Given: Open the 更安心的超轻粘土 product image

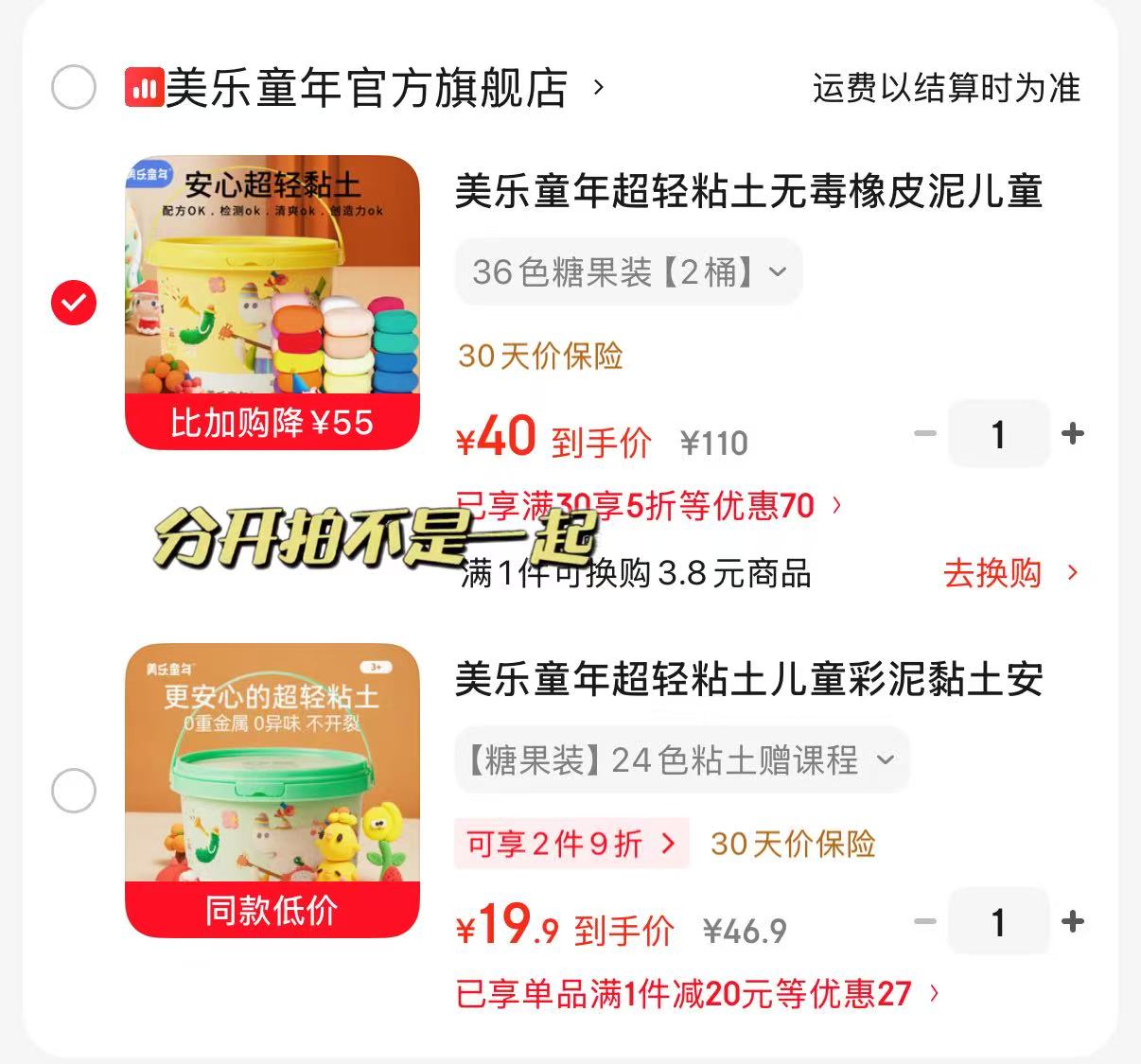Looking at the screenshot, I should [272, 791].
